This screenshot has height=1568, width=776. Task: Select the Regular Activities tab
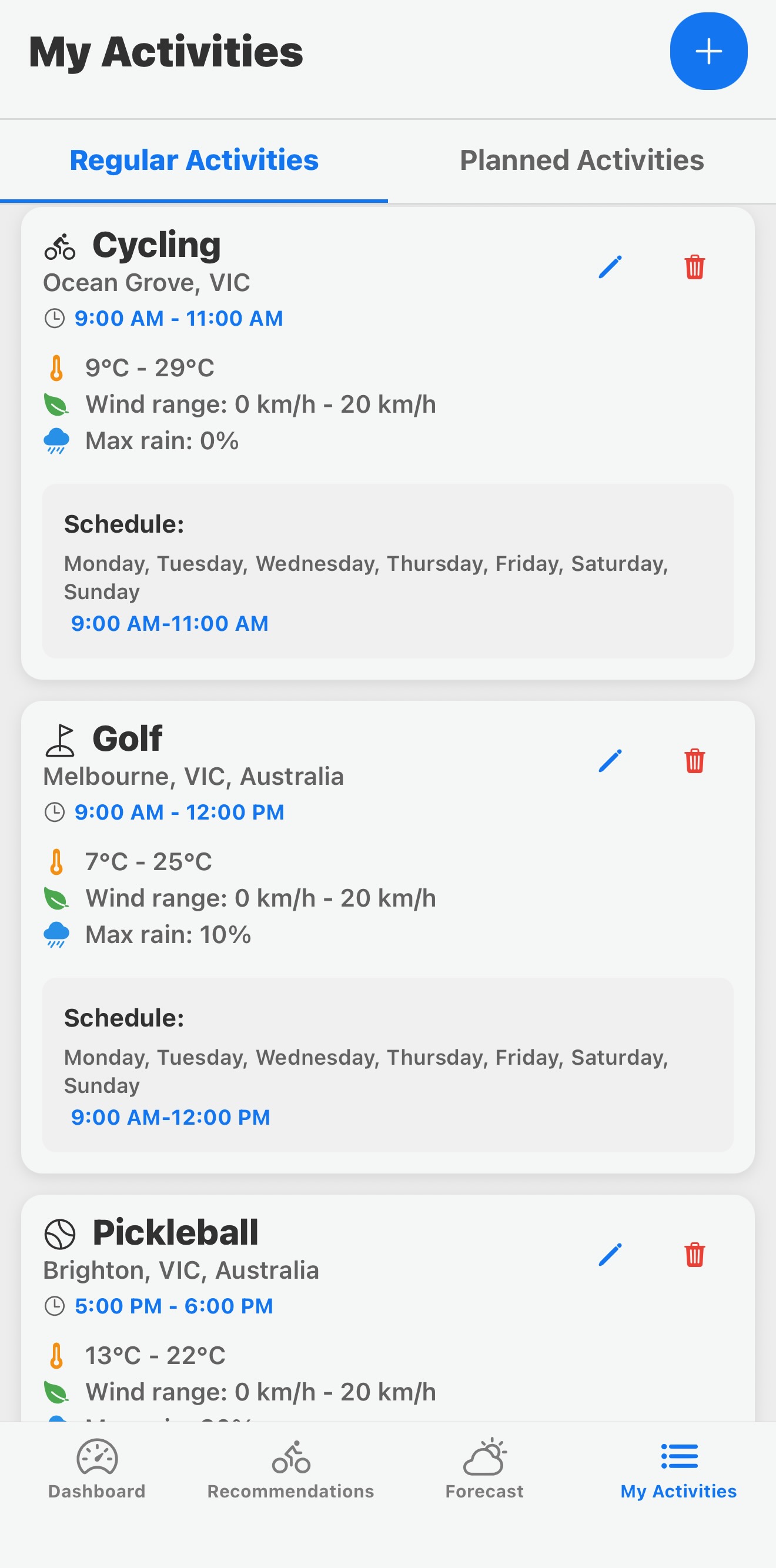pos(193,160)
